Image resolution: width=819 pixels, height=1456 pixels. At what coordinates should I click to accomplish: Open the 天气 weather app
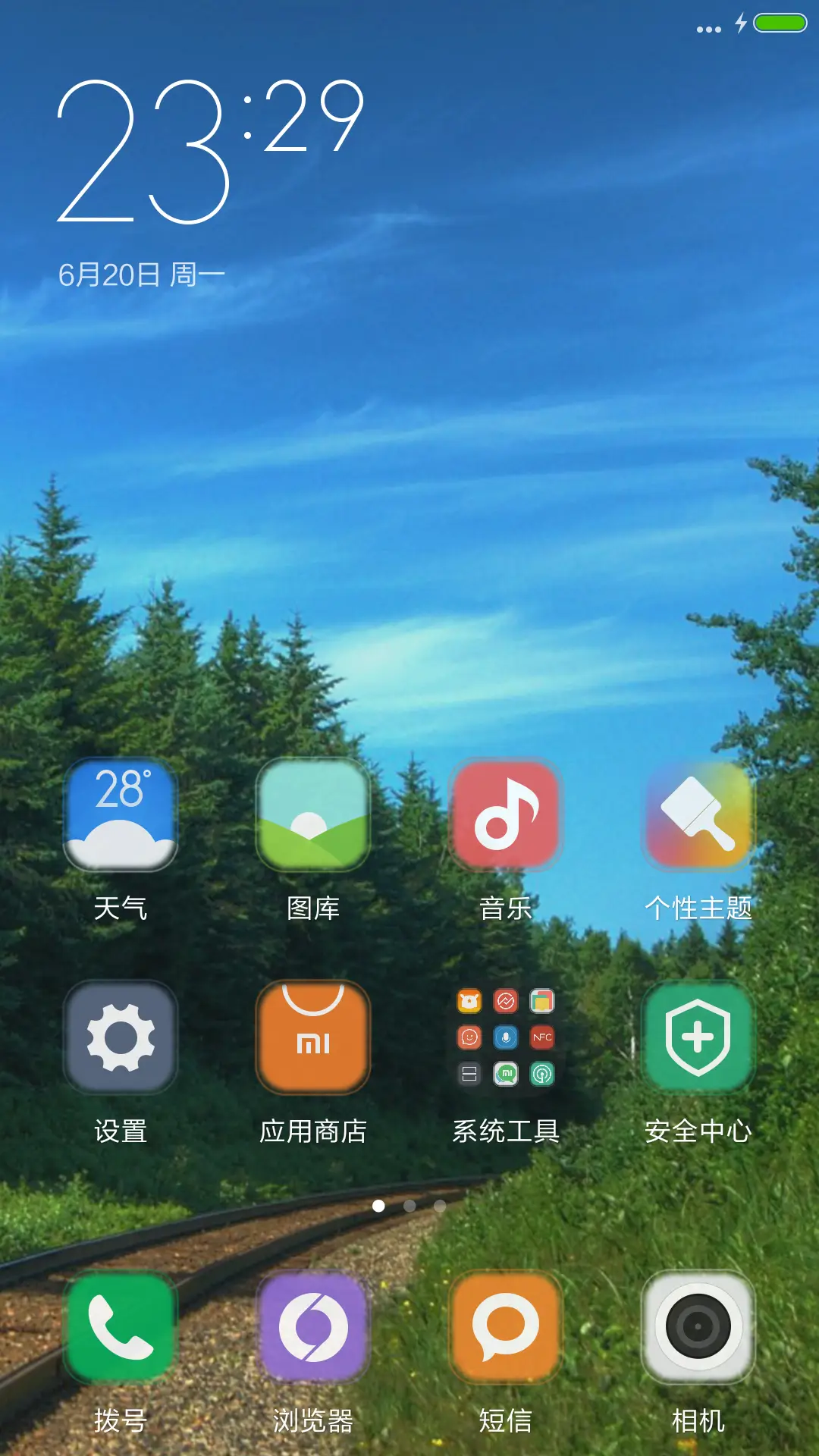click(x=121, y=814)
